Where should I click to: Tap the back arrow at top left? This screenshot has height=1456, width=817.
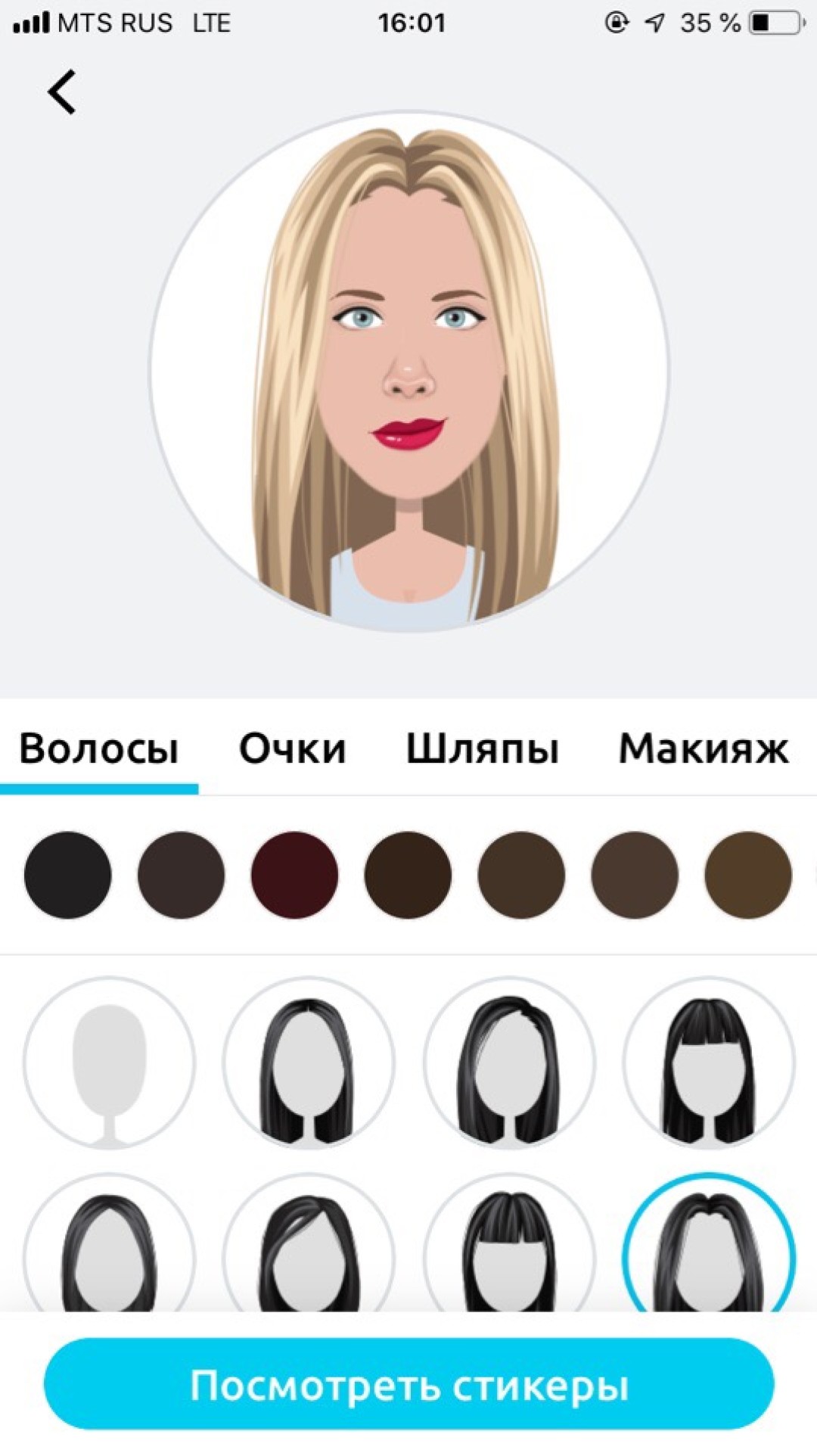[x=61, y=91]
